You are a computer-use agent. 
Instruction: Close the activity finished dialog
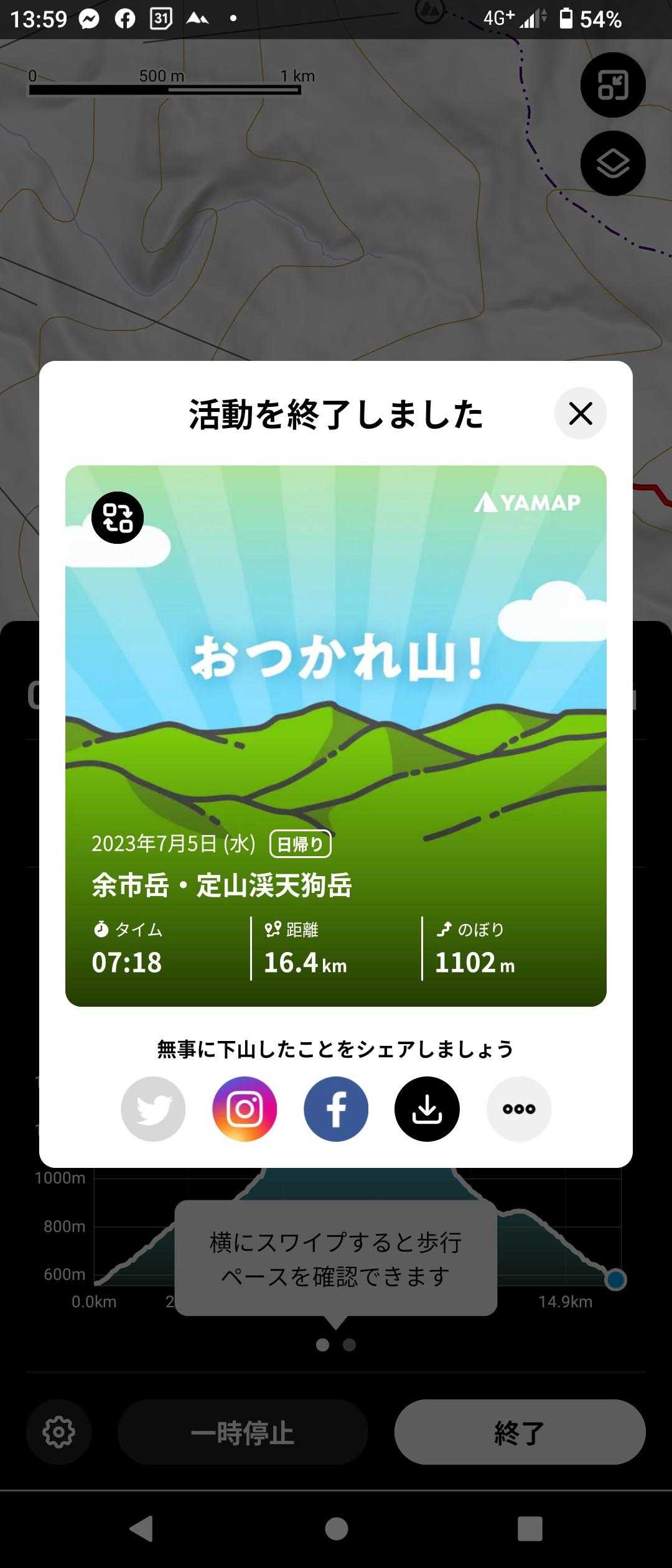click(580, 413)
